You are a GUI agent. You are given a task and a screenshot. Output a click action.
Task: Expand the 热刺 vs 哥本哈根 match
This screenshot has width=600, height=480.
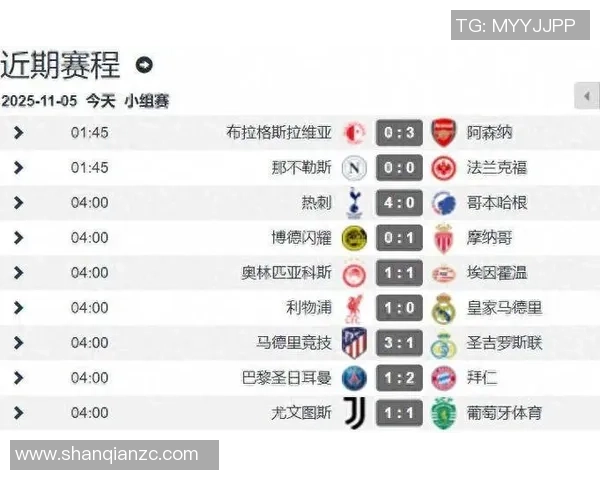pos(18,202)
